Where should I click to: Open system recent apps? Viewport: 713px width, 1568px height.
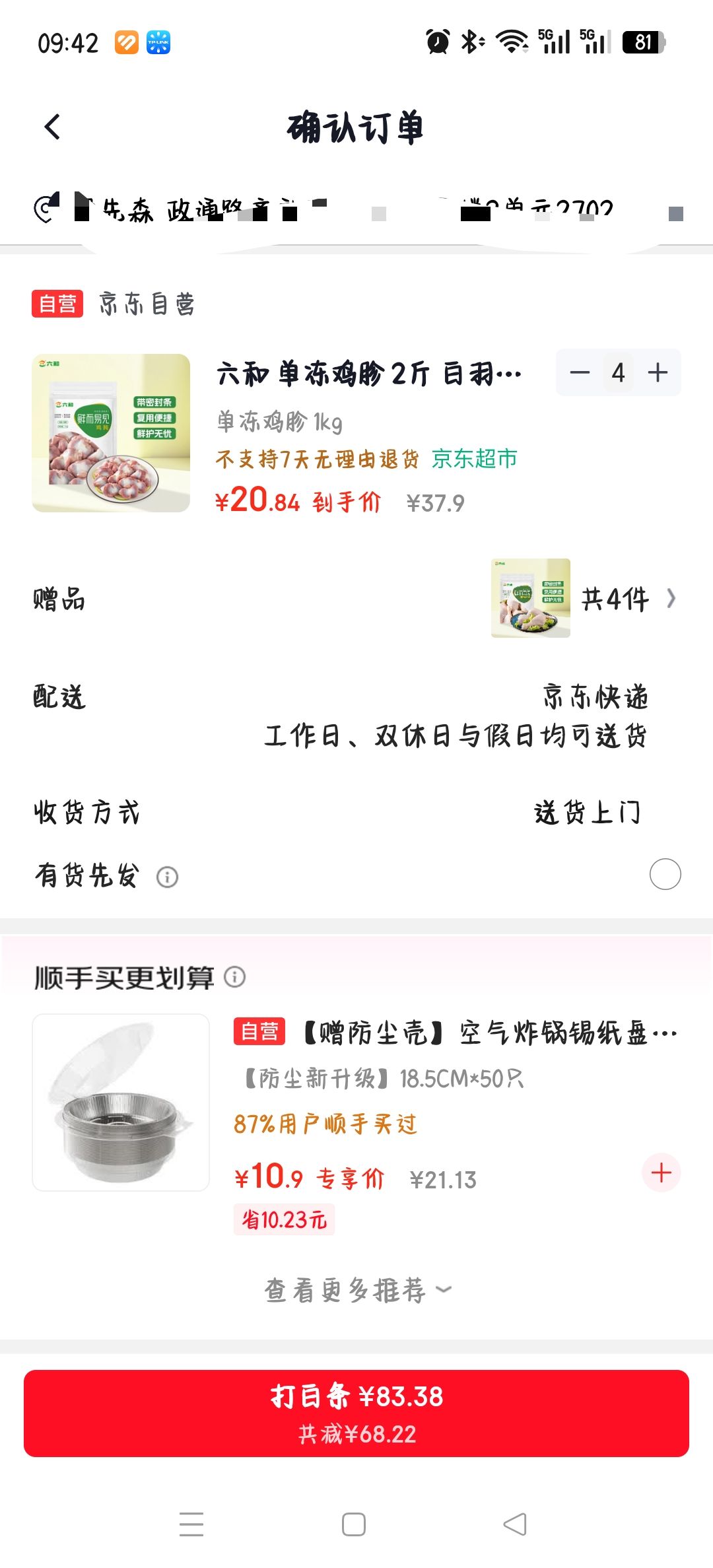pos(191,1524)
